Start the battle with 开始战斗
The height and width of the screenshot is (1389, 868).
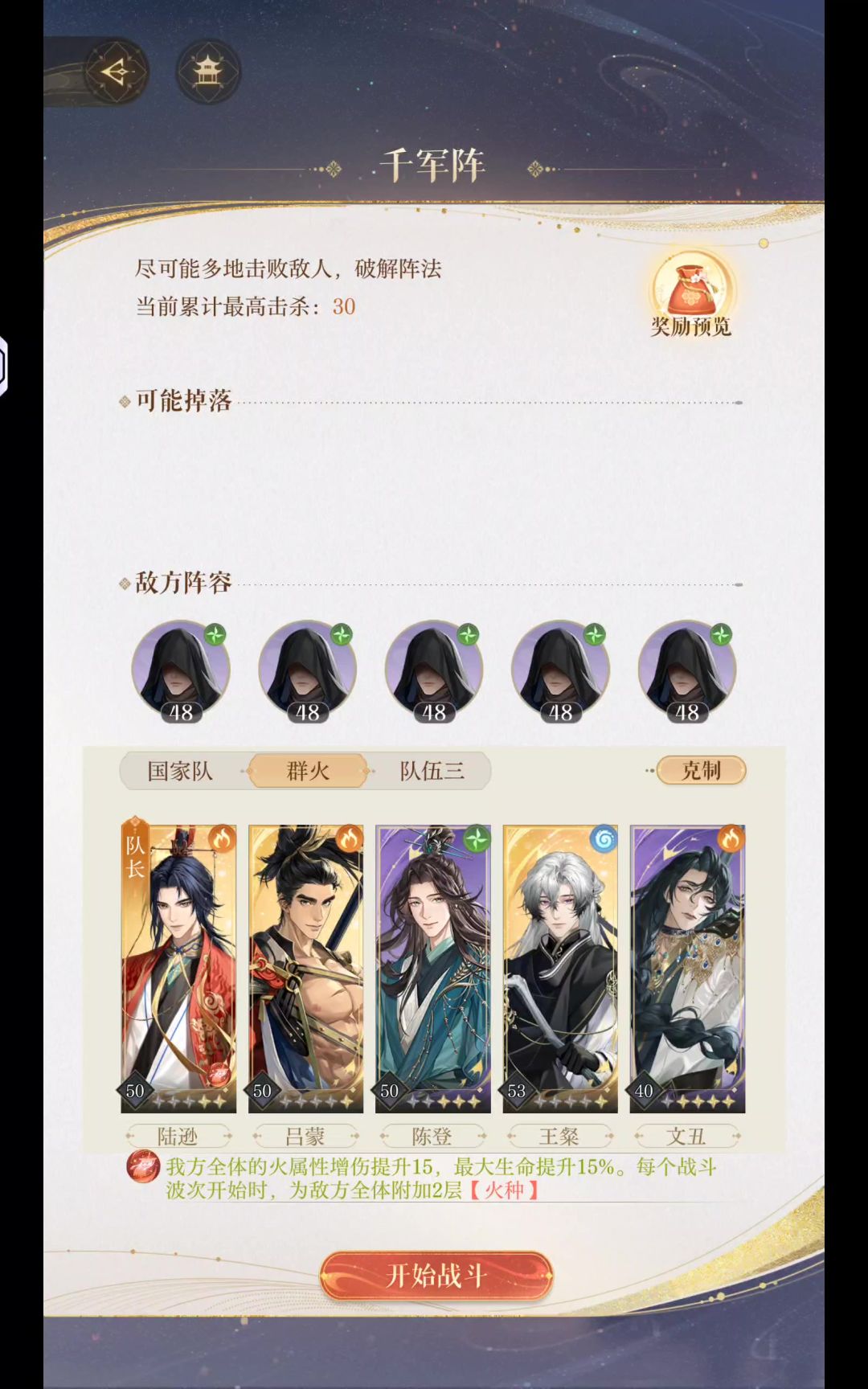[436, 1275]
